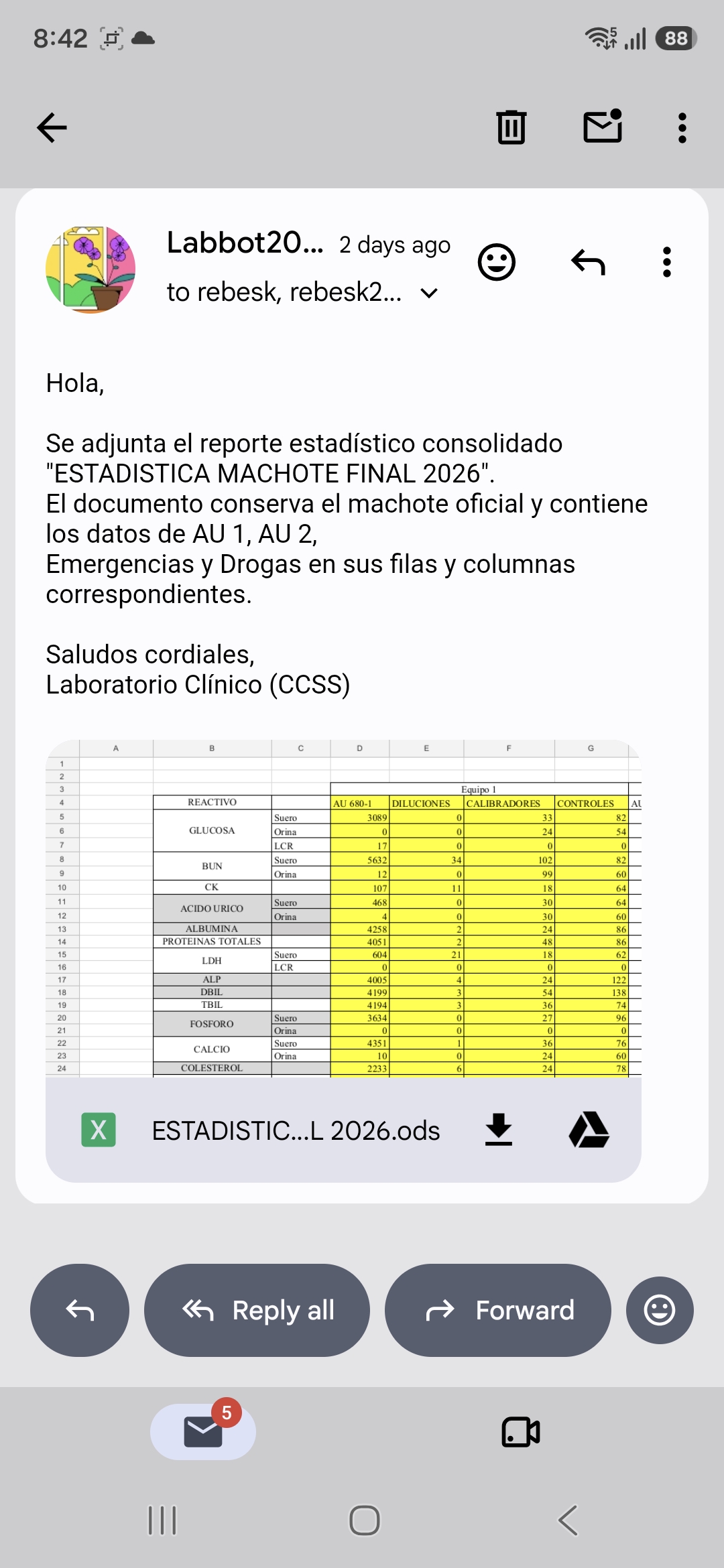Image resolution: width=724 pixels, height=1568 pixels.
Task: Add an emoji reaction beside the sender name
Action: 497,262
